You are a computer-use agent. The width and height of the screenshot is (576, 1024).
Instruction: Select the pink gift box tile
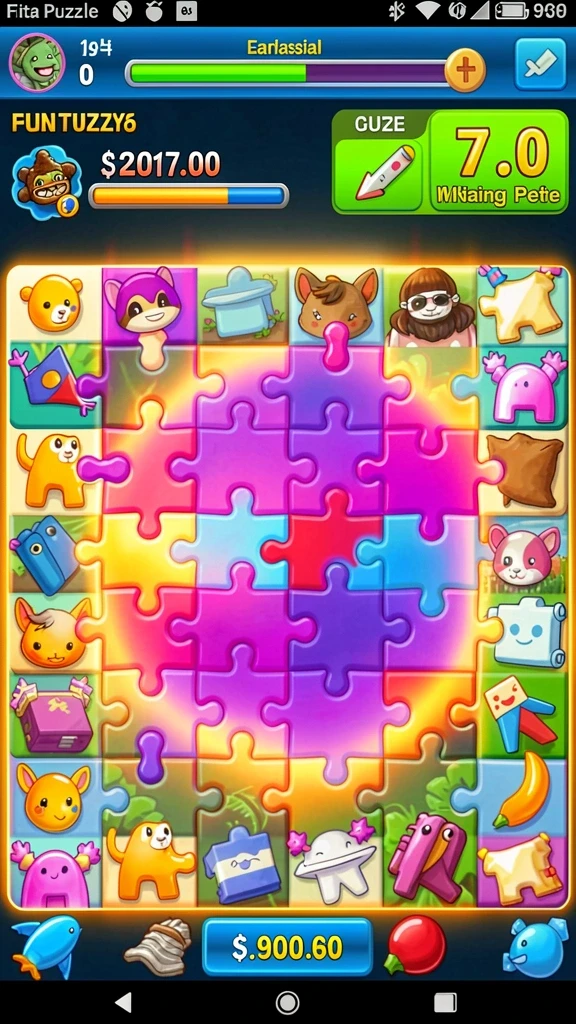pos(53,716)
